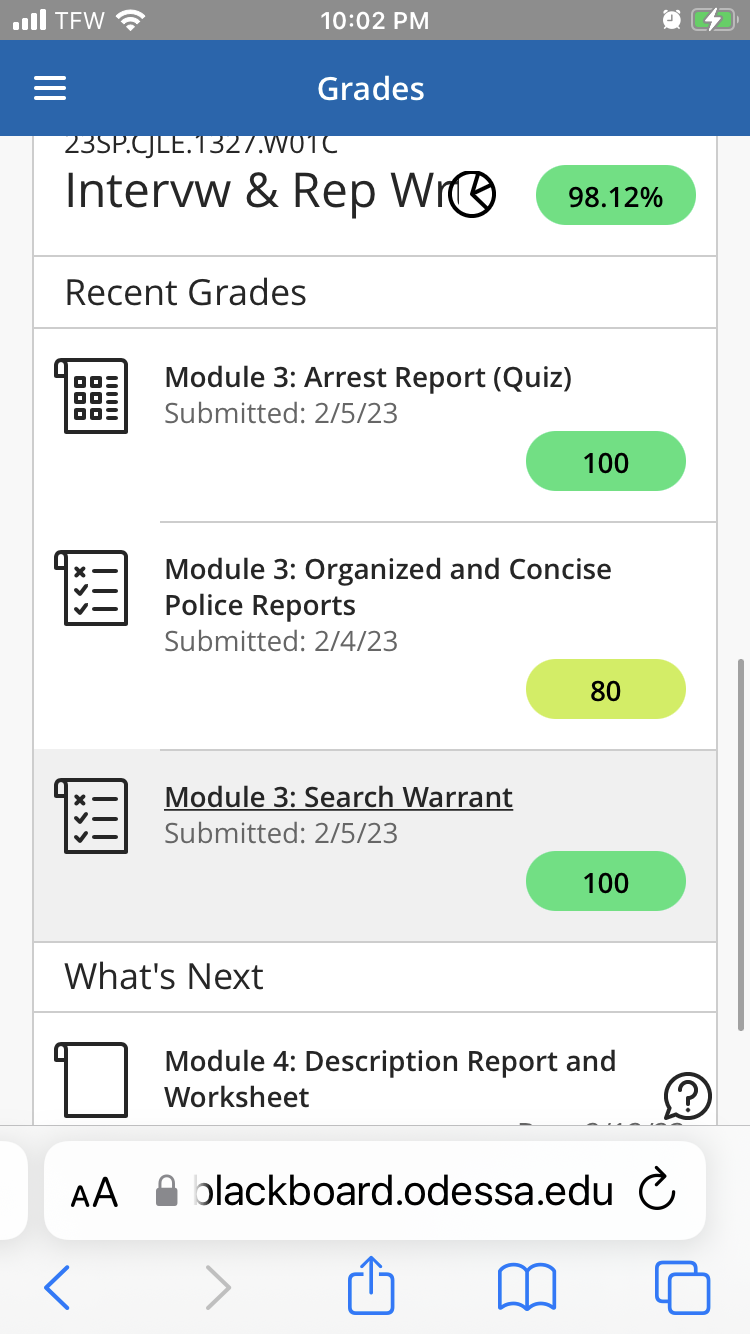Open the Module 3: Search Warrant link
This screenshot has height=1334, width=750.
tap(338, 797)
